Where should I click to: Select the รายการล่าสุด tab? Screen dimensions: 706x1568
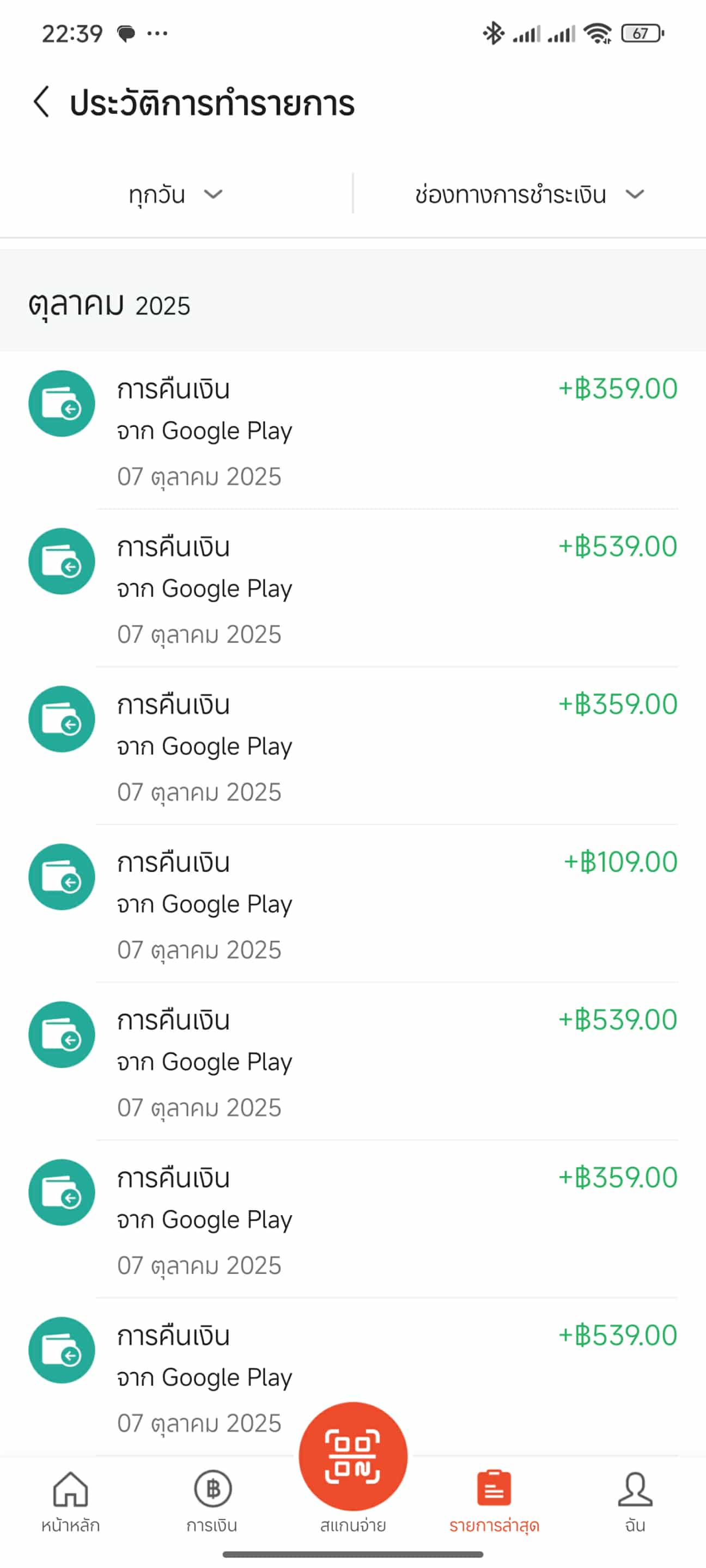[494, 1500]
